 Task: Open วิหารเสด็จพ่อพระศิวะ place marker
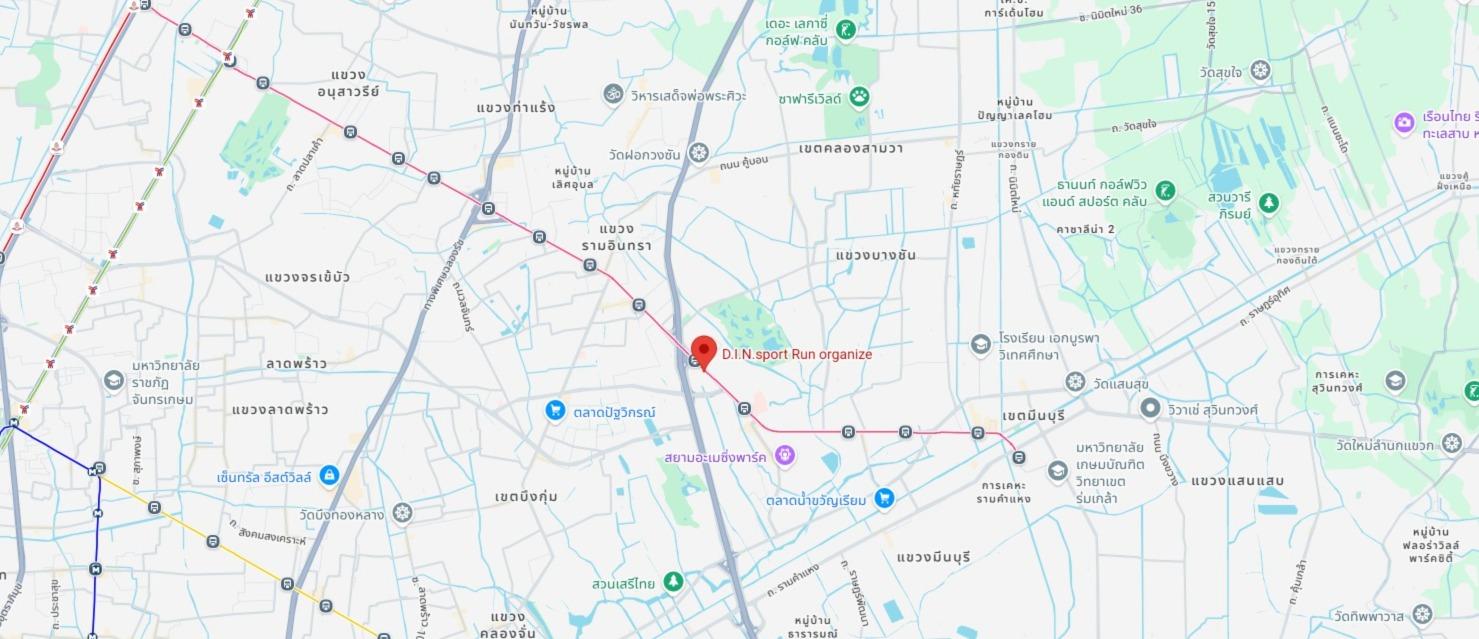(613, 94)
